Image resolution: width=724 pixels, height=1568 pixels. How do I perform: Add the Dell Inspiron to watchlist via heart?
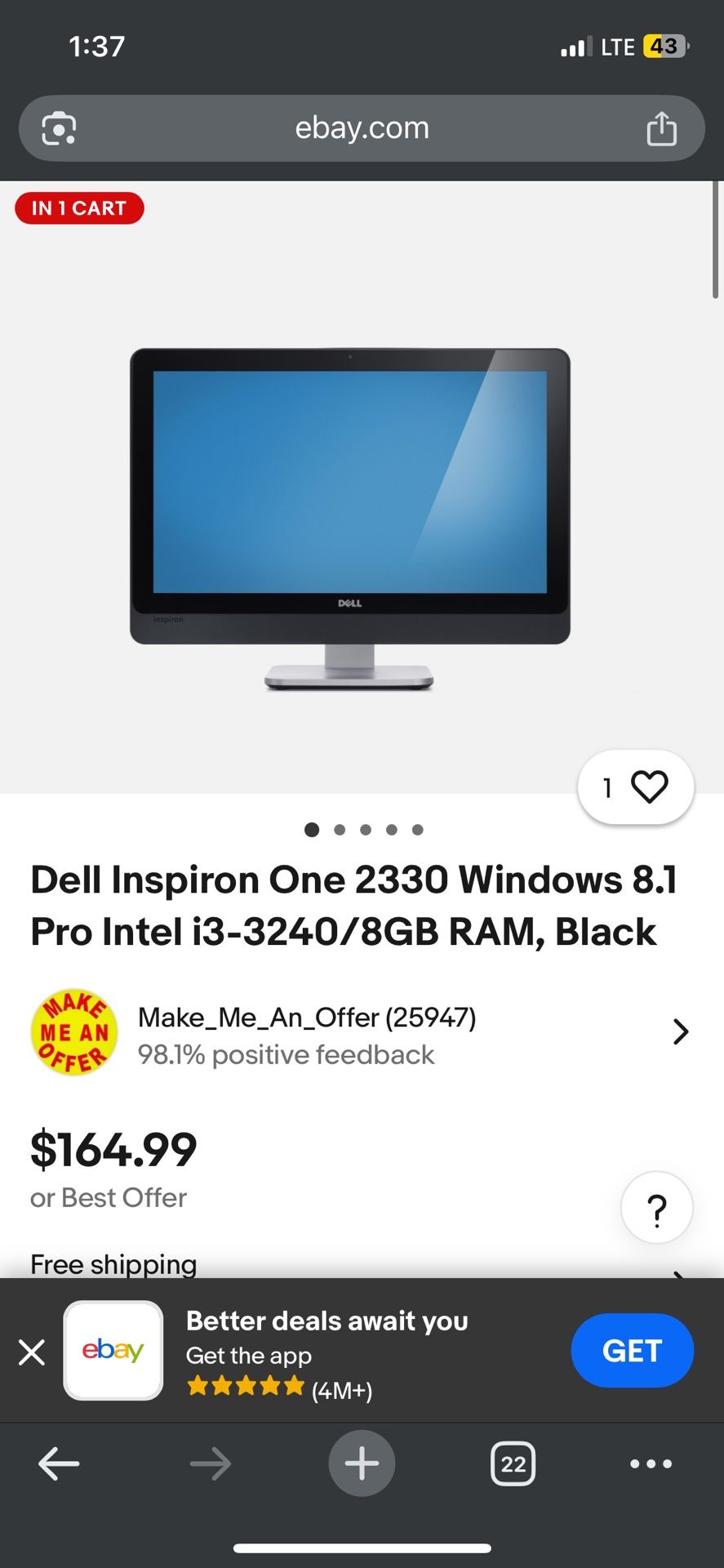point(636,787)
